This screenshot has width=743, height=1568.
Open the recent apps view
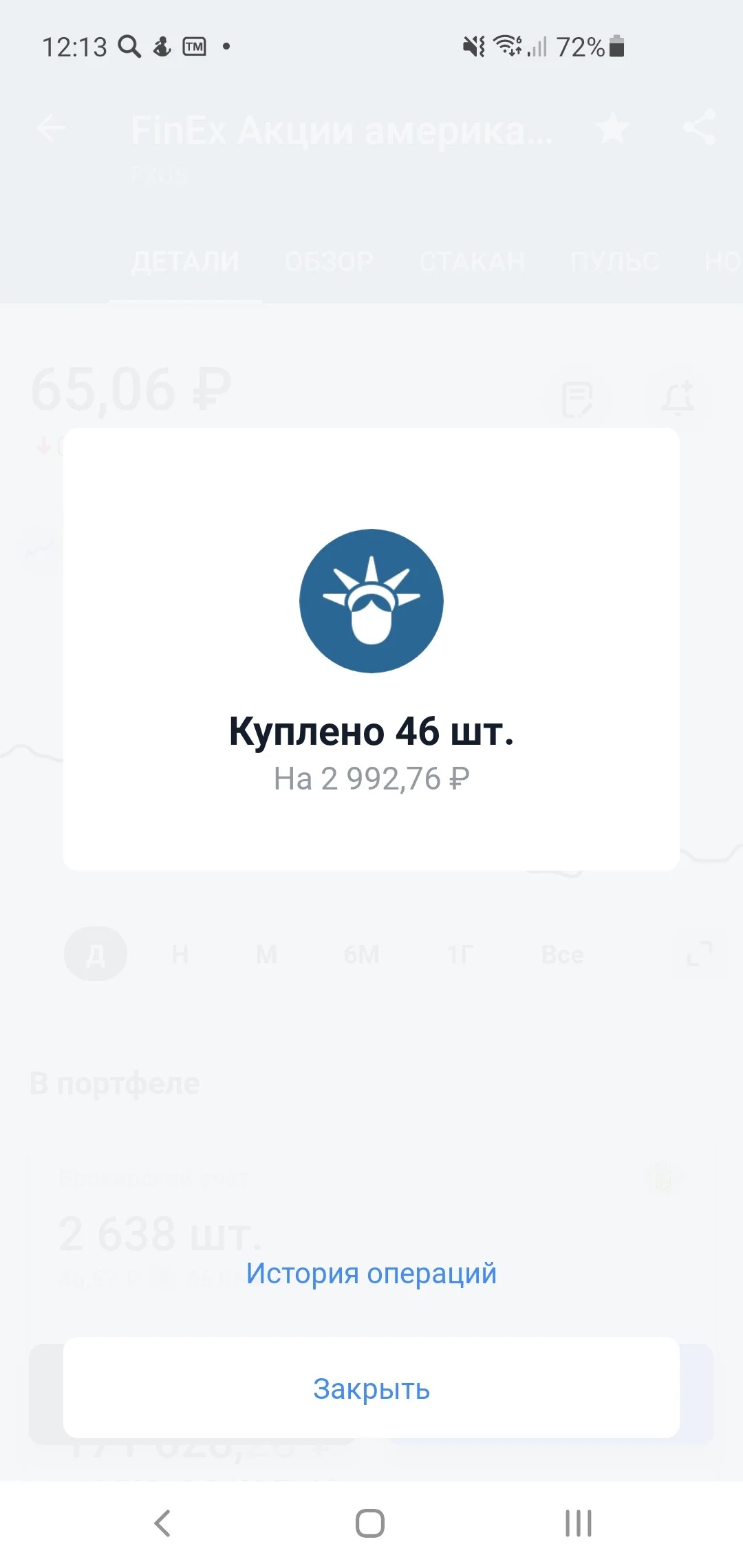pos(579,1523)
